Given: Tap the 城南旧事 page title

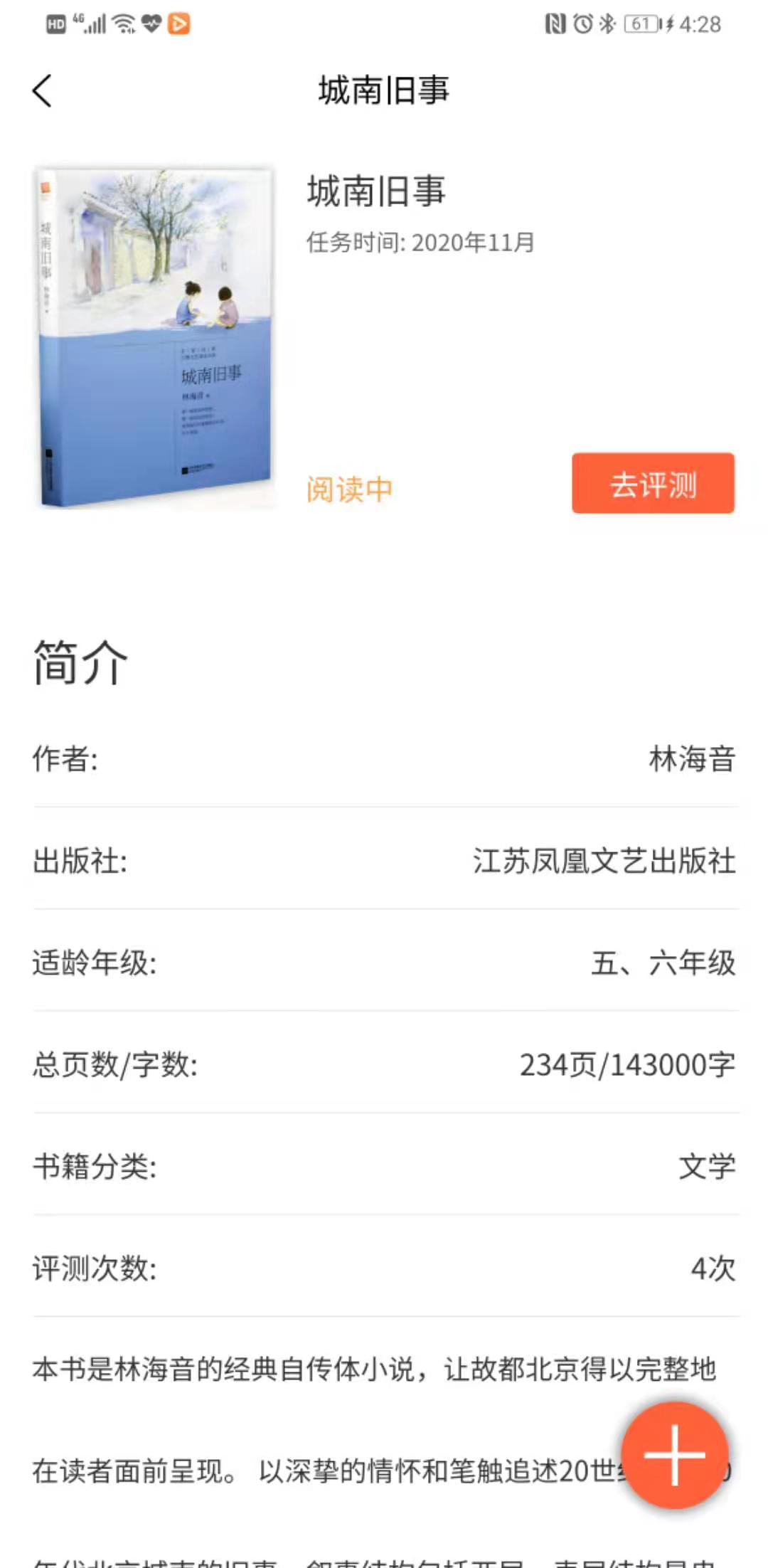Looking at the screenshot, I should (x=384, y=91).
